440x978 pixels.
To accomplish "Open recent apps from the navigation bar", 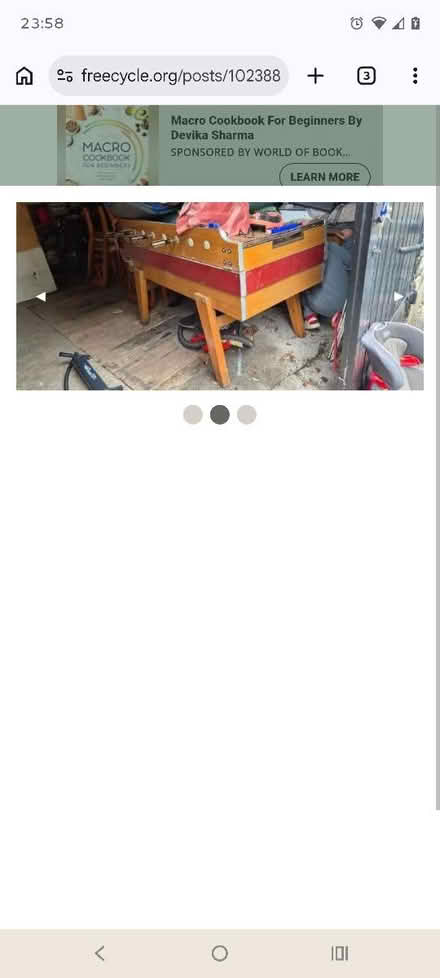I will click(340, 953).
